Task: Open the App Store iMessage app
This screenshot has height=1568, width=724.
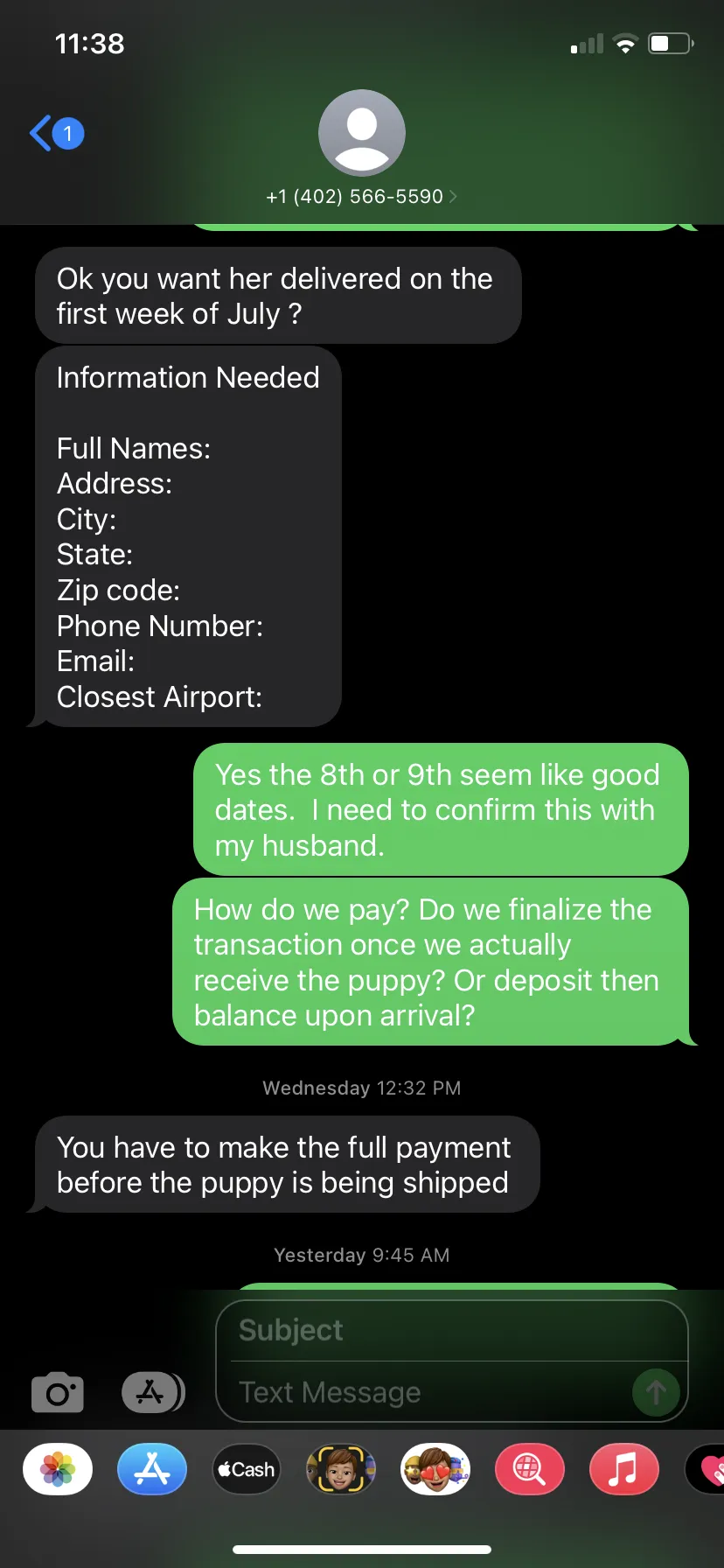Action: pyautogui.click(x=152, y=1469)
